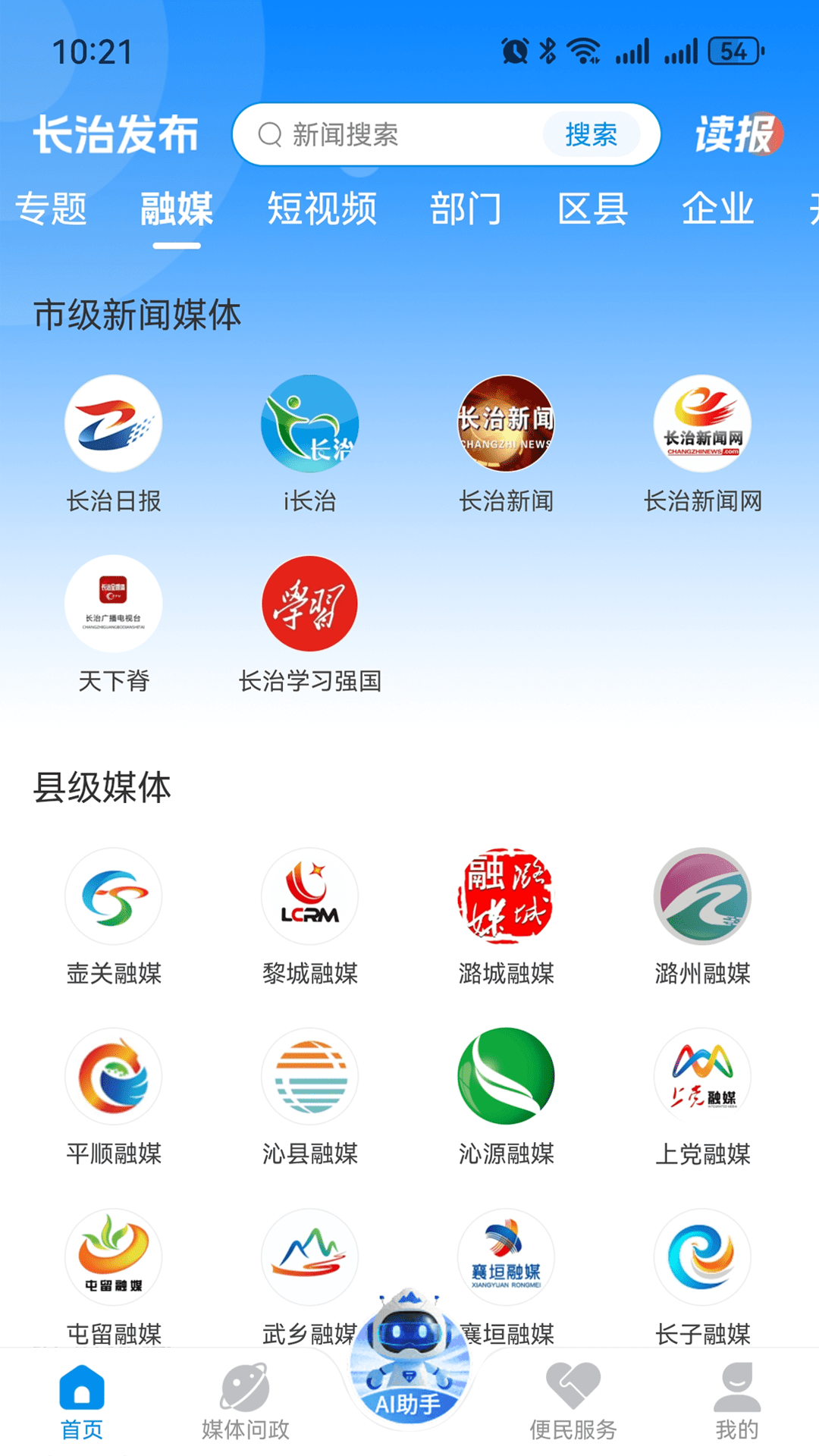Open the 天下脊 broadcast channel
819x1456 pixels.
114,604
